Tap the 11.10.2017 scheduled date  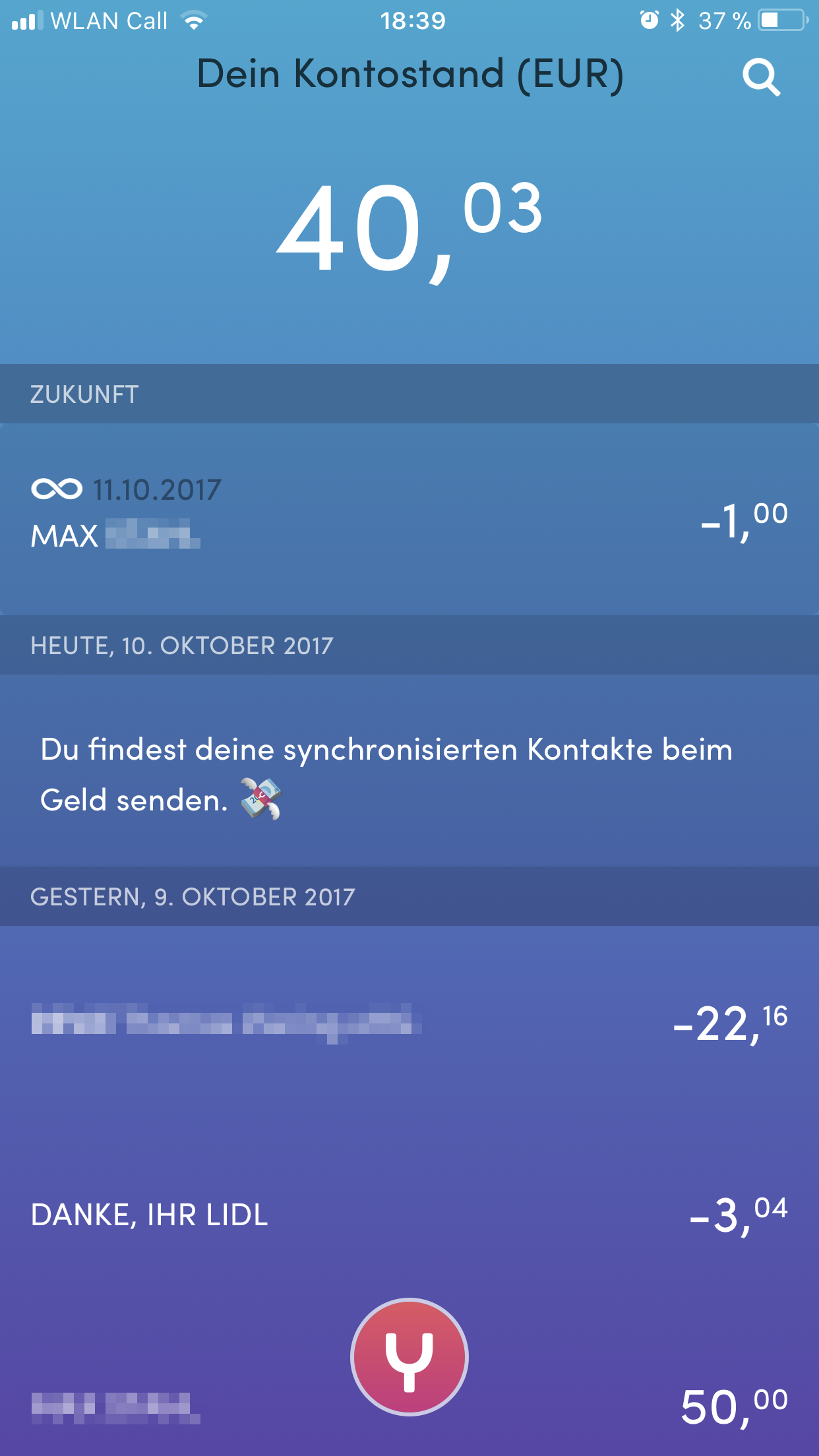point(156,489)
